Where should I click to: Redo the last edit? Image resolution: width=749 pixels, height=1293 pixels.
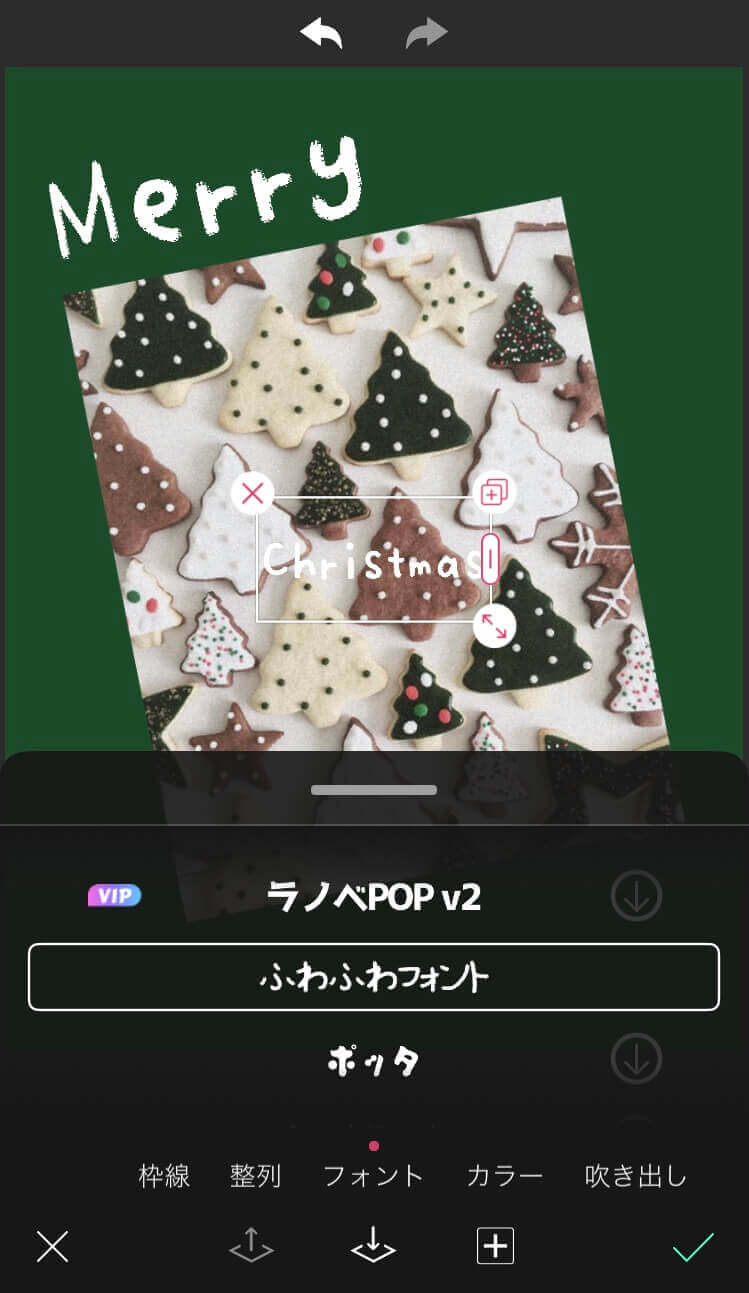[x=426, y=32]
